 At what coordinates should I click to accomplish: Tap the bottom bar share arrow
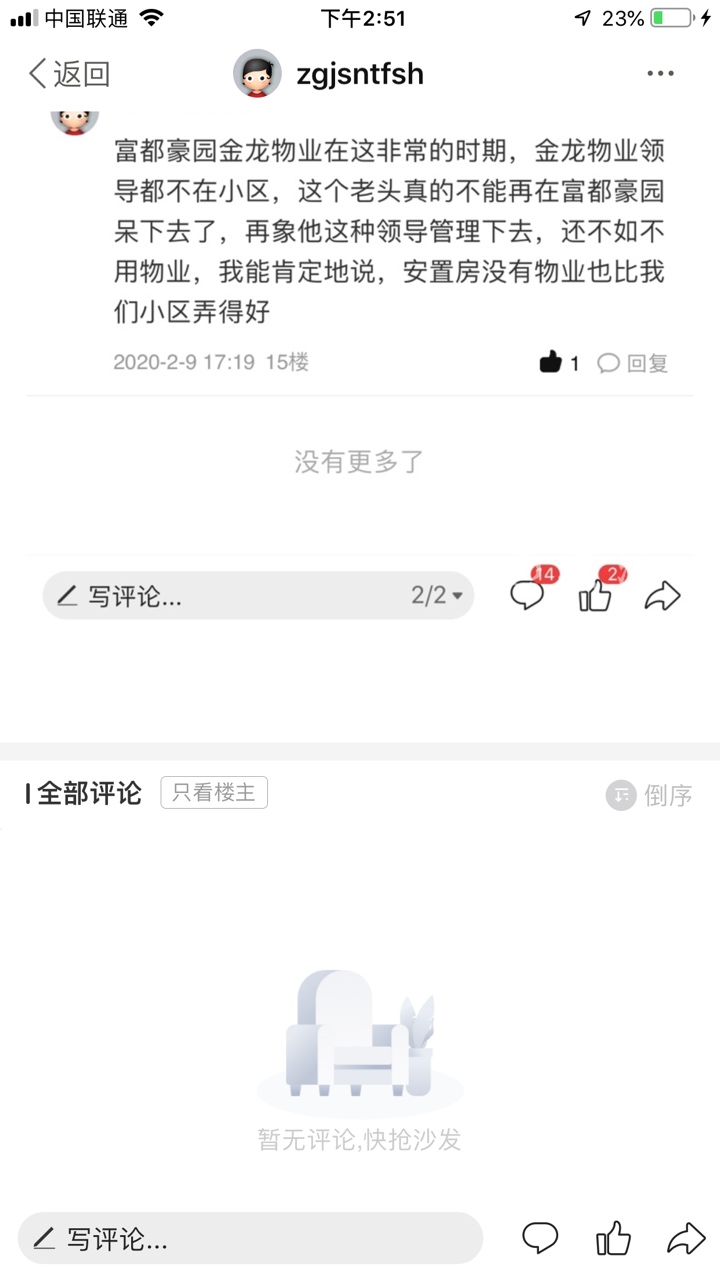pyautogui.click(x=686, y=1240)
